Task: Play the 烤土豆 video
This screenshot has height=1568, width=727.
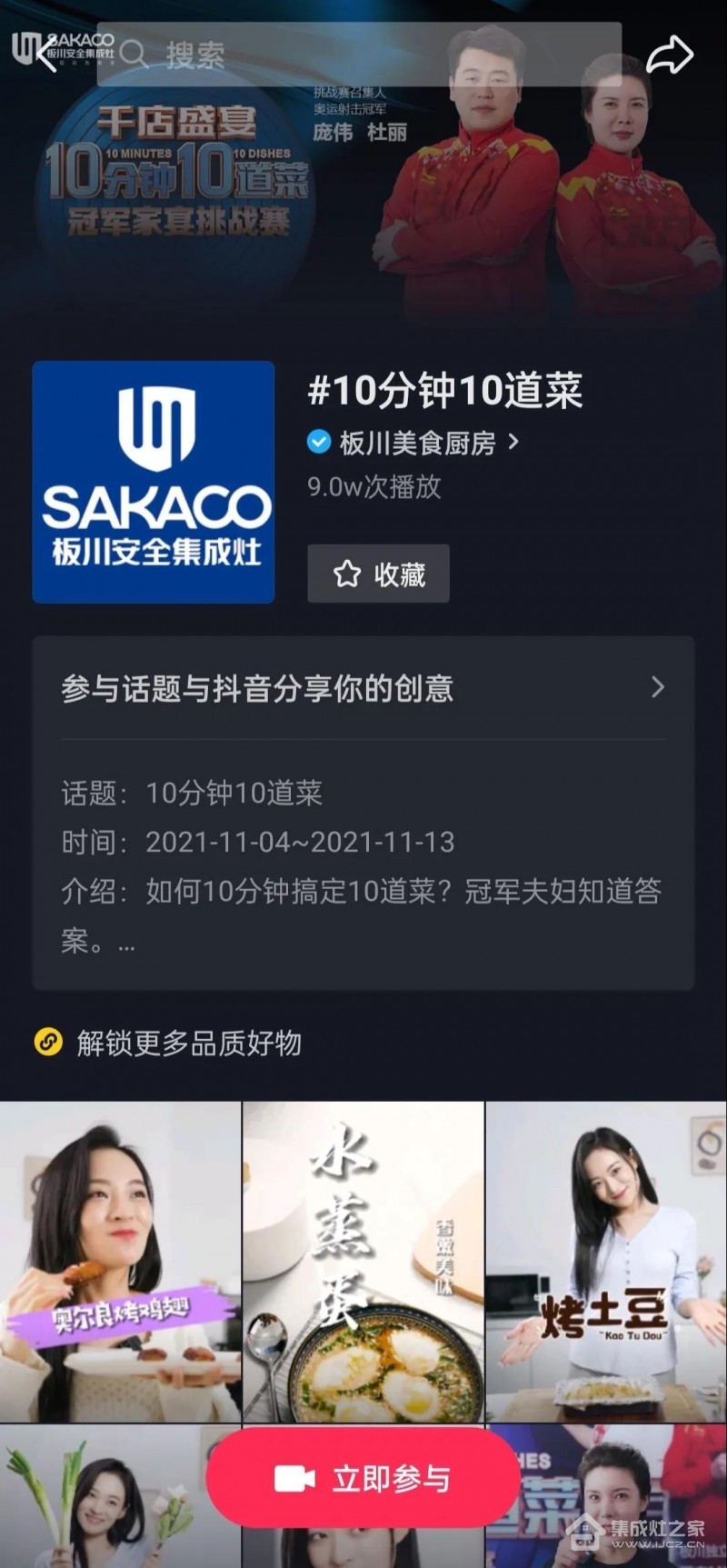Action: tap(606, 1262)
